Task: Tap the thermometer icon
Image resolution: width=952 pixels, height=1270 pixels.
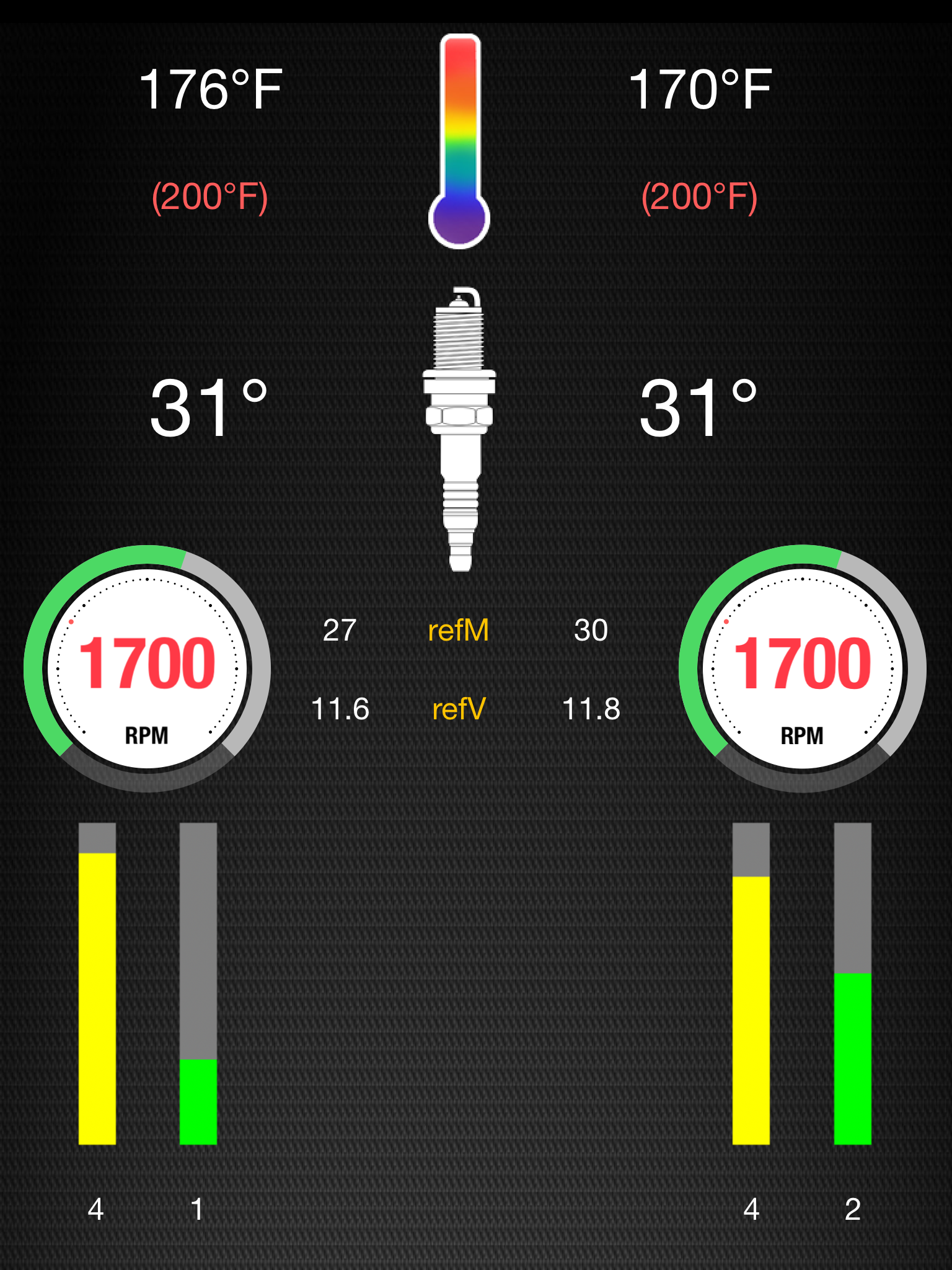Action: point(459,141)
